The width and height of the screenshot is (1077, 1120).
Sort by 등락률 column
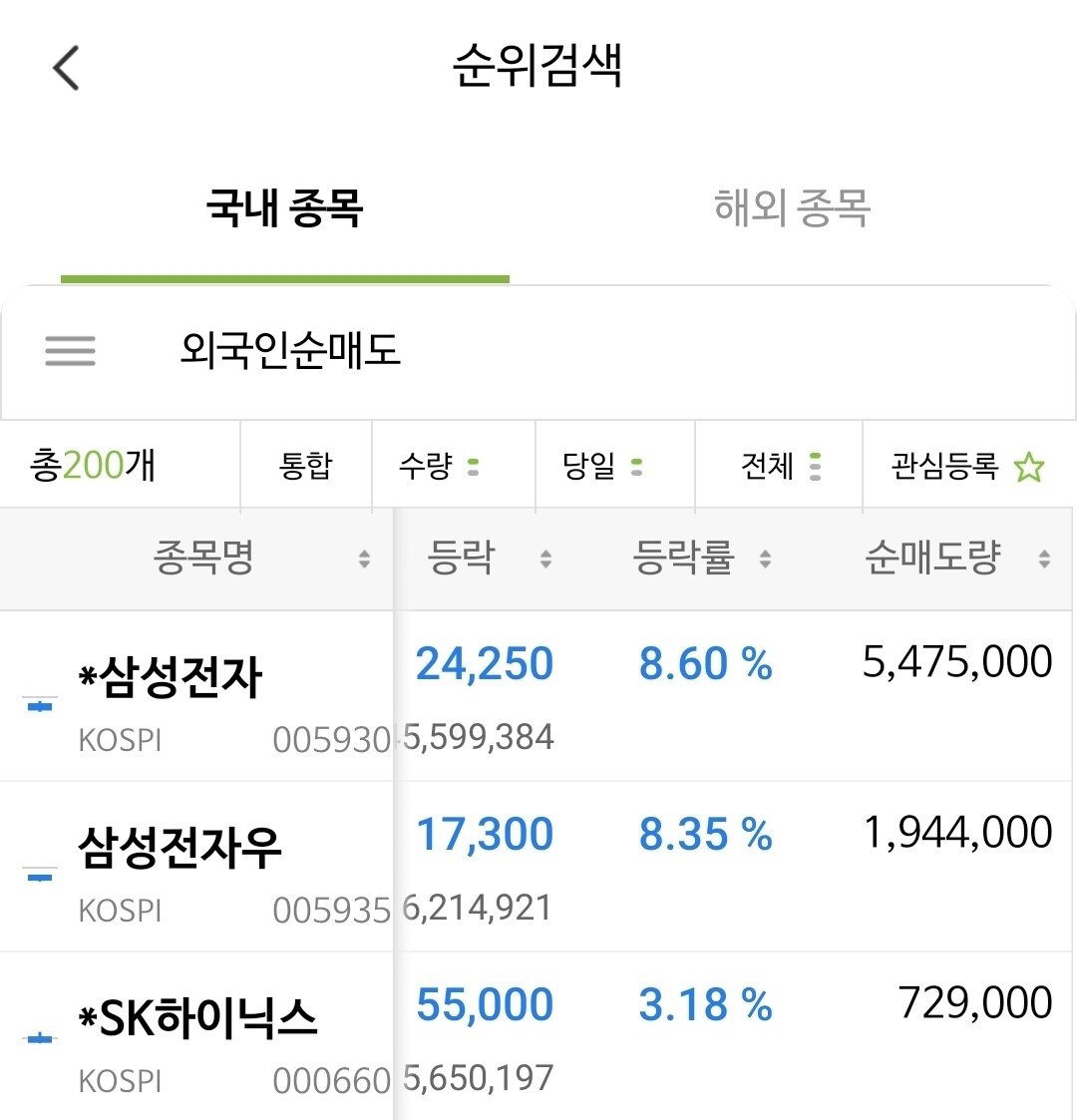pyautogui.click(x=702, y=558)
